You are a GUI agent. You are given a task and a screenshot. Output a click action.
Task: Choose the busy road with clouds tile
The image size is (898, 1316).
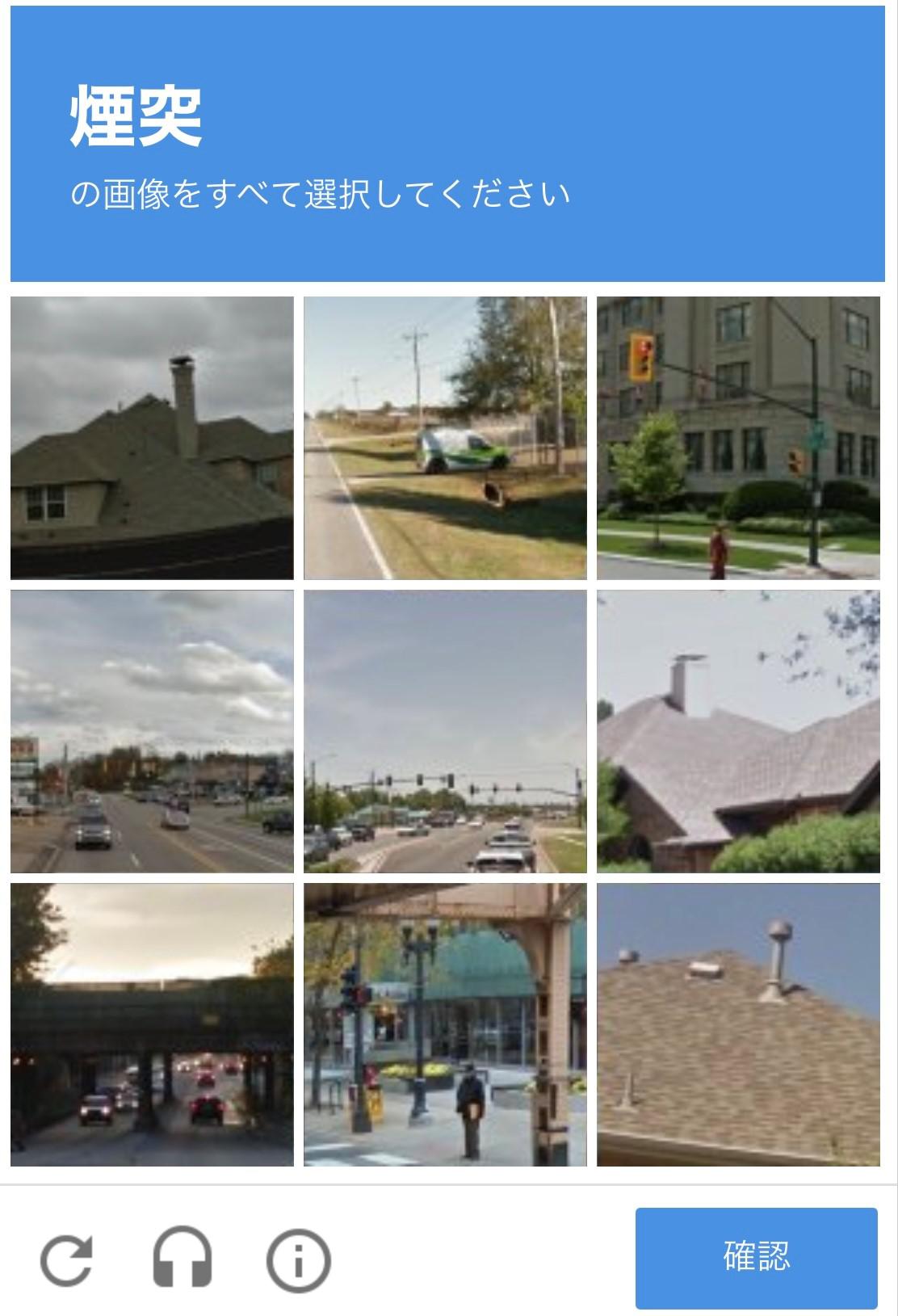coord(152,731)
